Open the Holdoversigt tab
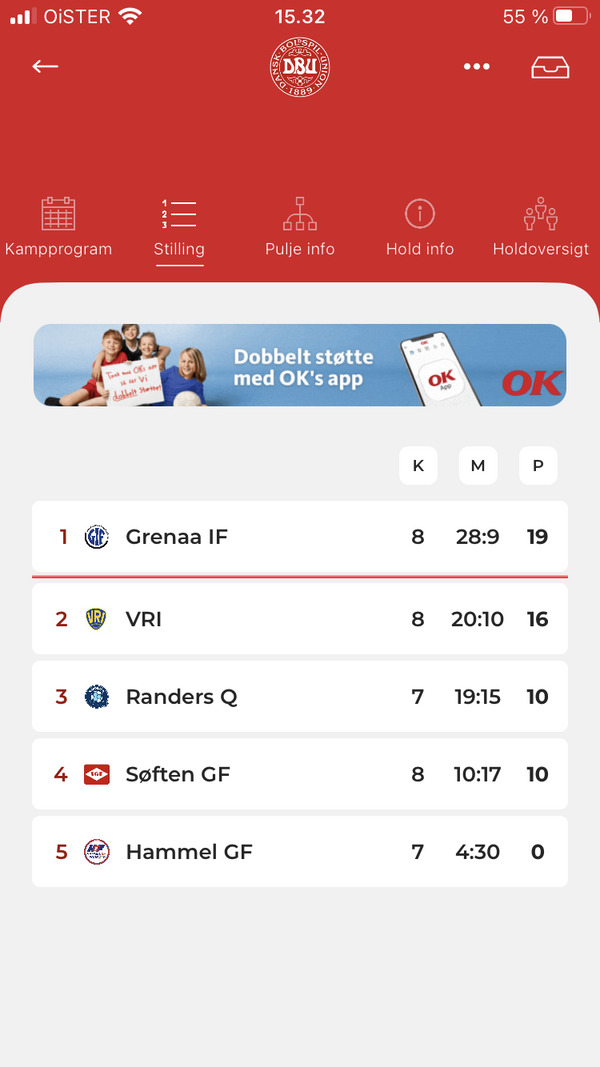Viewport: 600px width, 1067px height. click(541, 227)
